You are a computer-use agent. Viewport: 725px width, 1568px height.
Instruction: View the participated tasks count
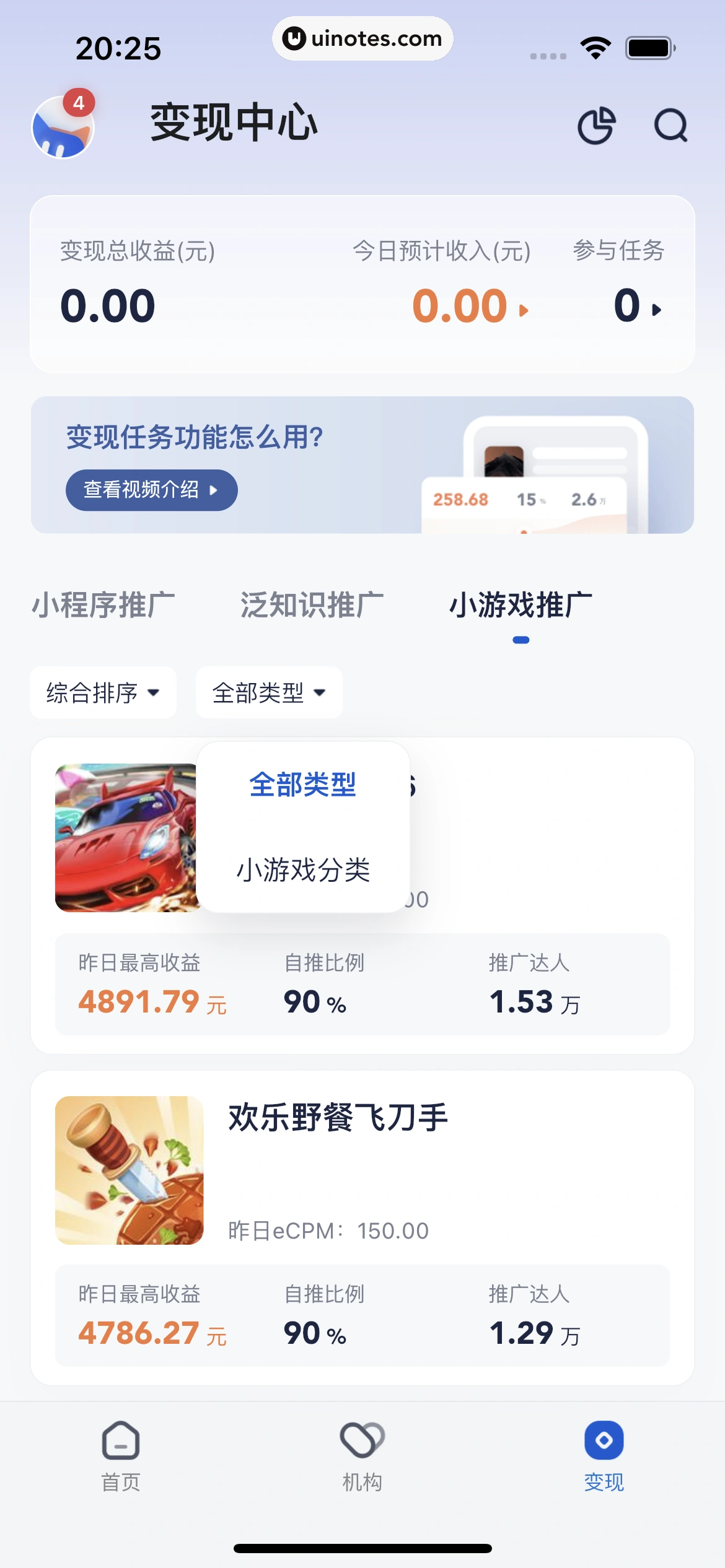click(637, 306)
